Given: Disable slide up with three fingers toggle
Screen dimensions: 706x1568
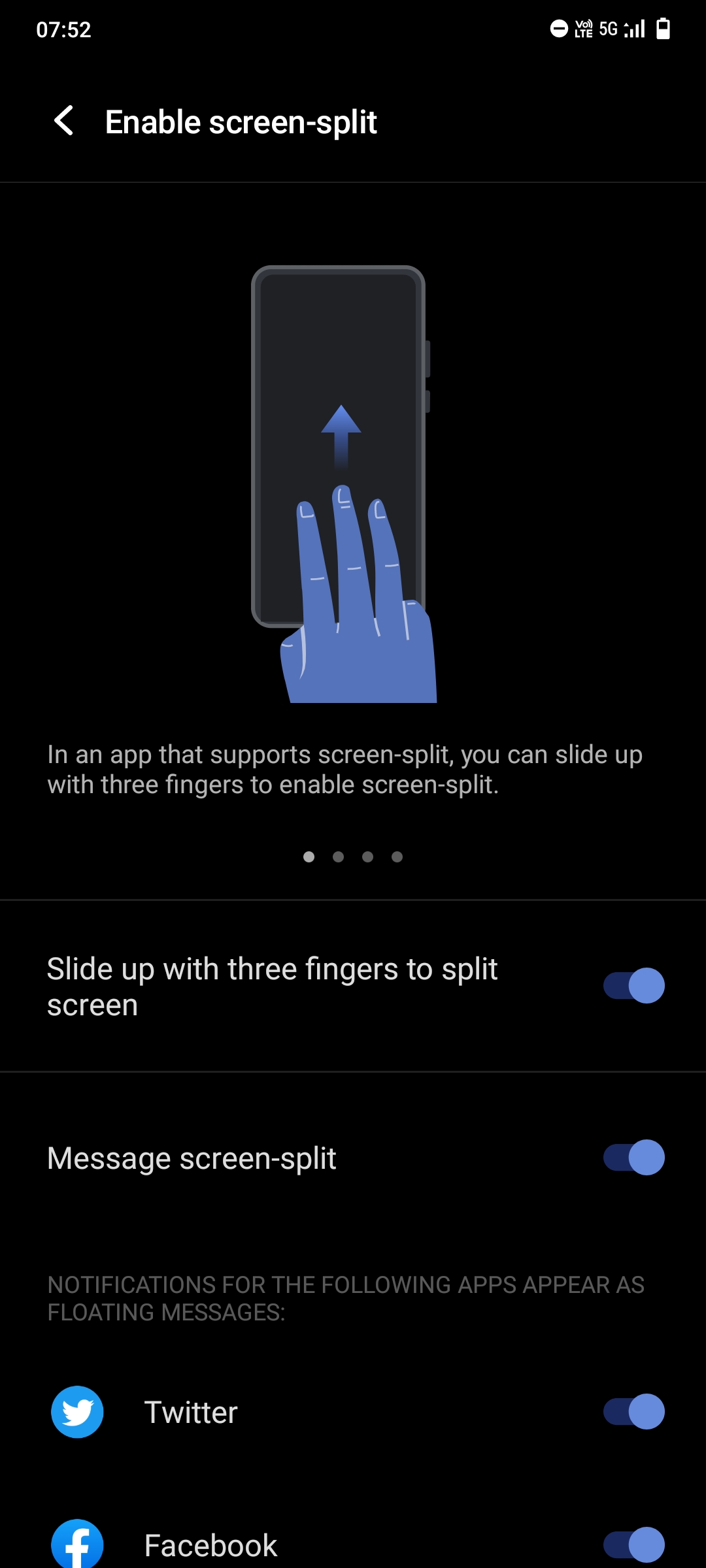Looking at the screenshot, I should pos(633,985).
